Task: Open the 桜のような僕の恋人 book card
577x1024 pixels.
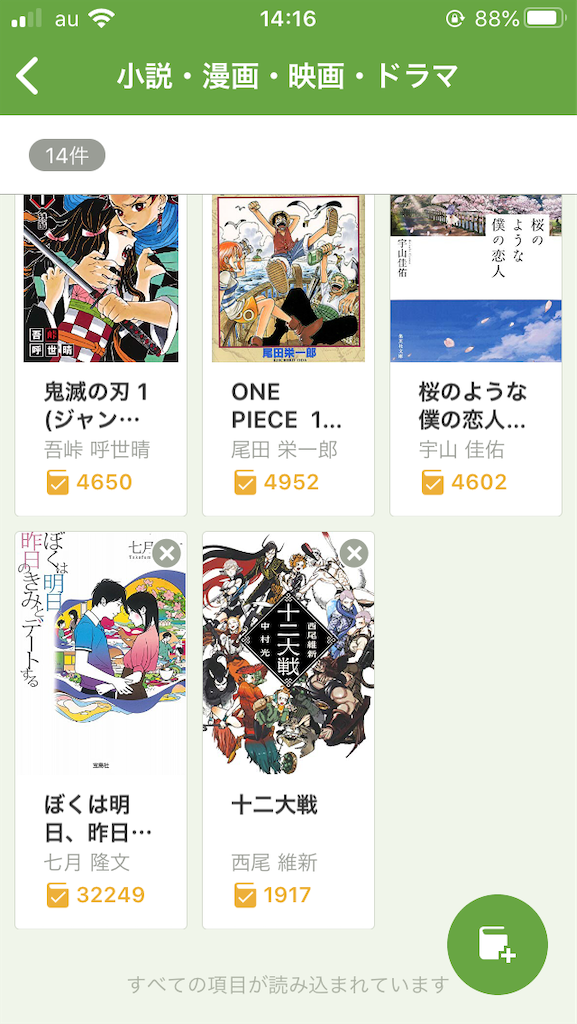Action: pos(475,355)
